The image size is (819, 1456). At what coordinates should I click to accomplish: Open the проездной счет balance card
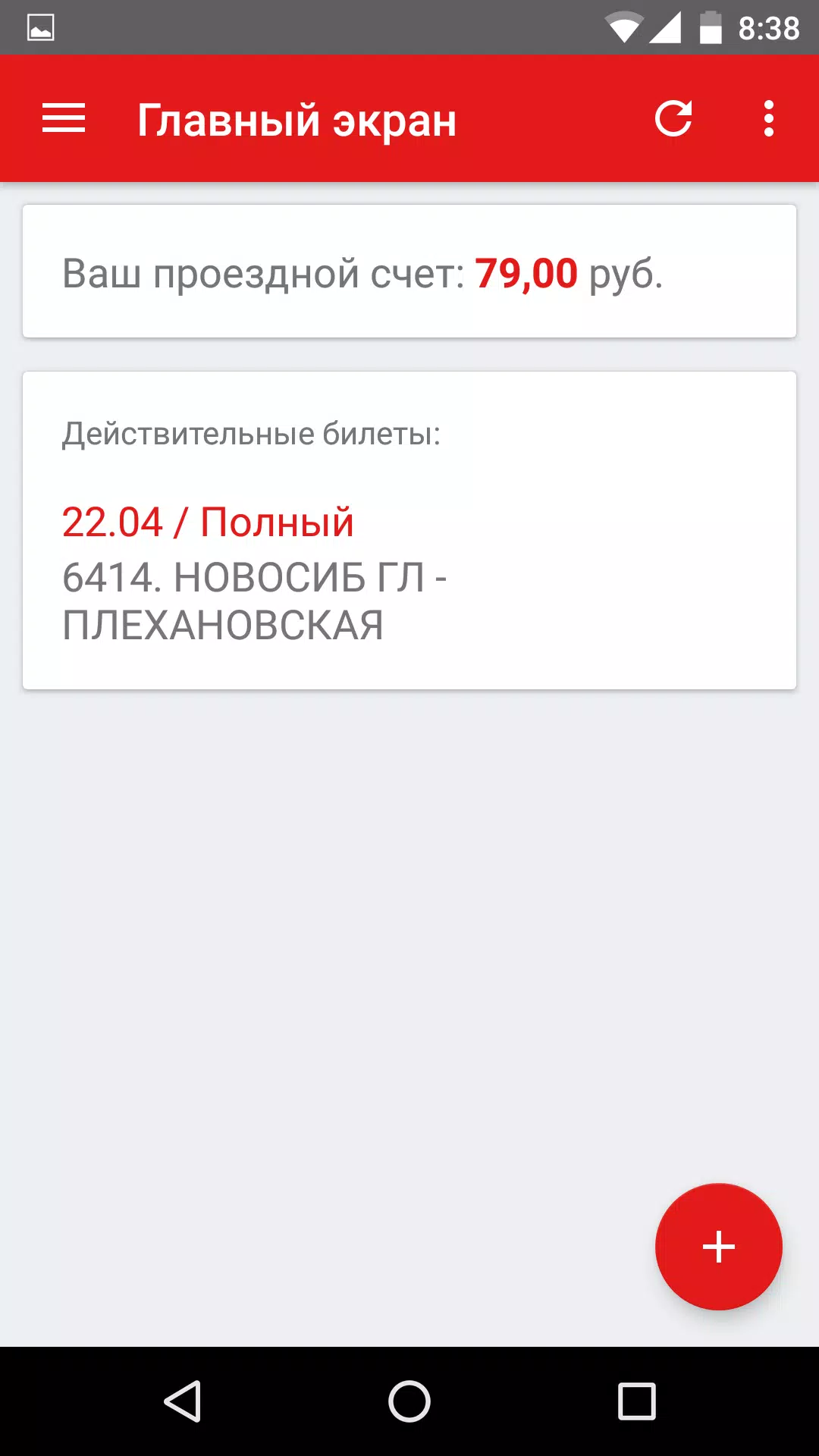pos(409,269)
